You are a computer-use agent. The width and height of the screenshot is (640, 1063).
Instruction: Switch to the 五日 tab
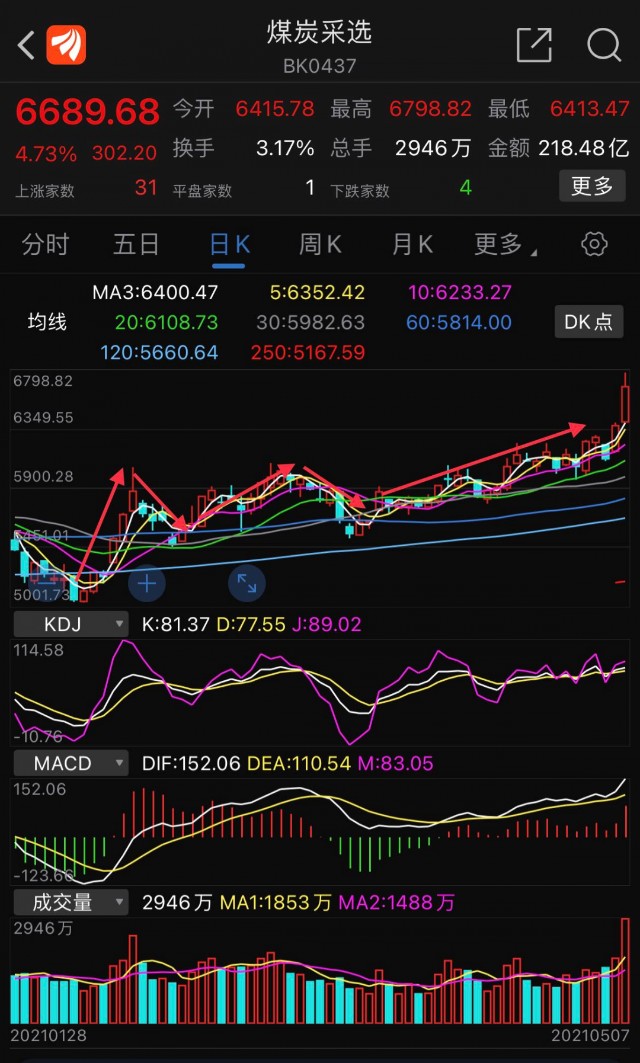tap(137, 244)
